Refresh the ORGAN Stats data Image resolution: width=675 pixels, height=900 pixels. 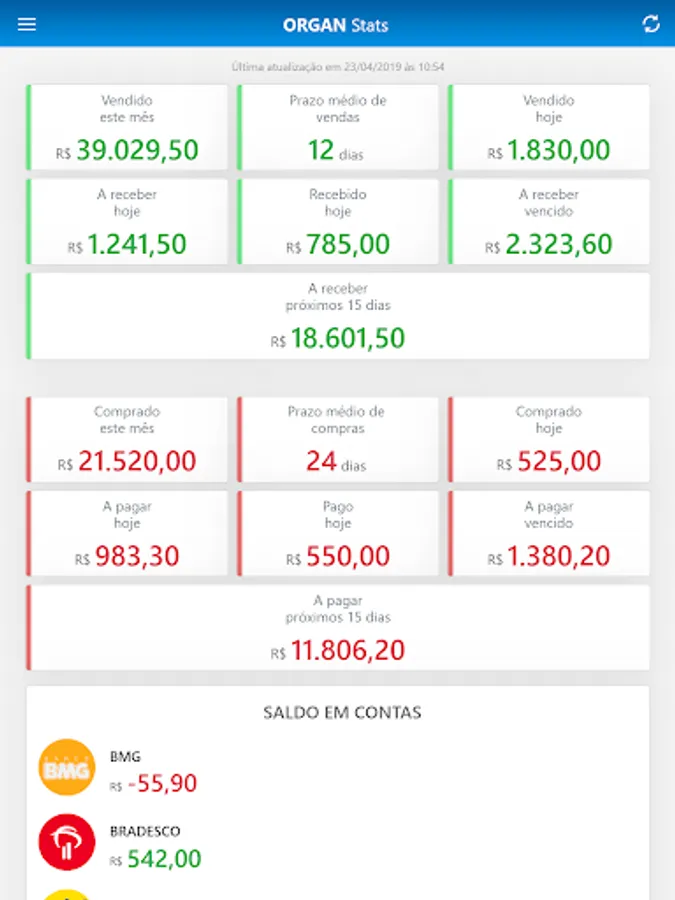pyautogui.click(x=651, y=24)
